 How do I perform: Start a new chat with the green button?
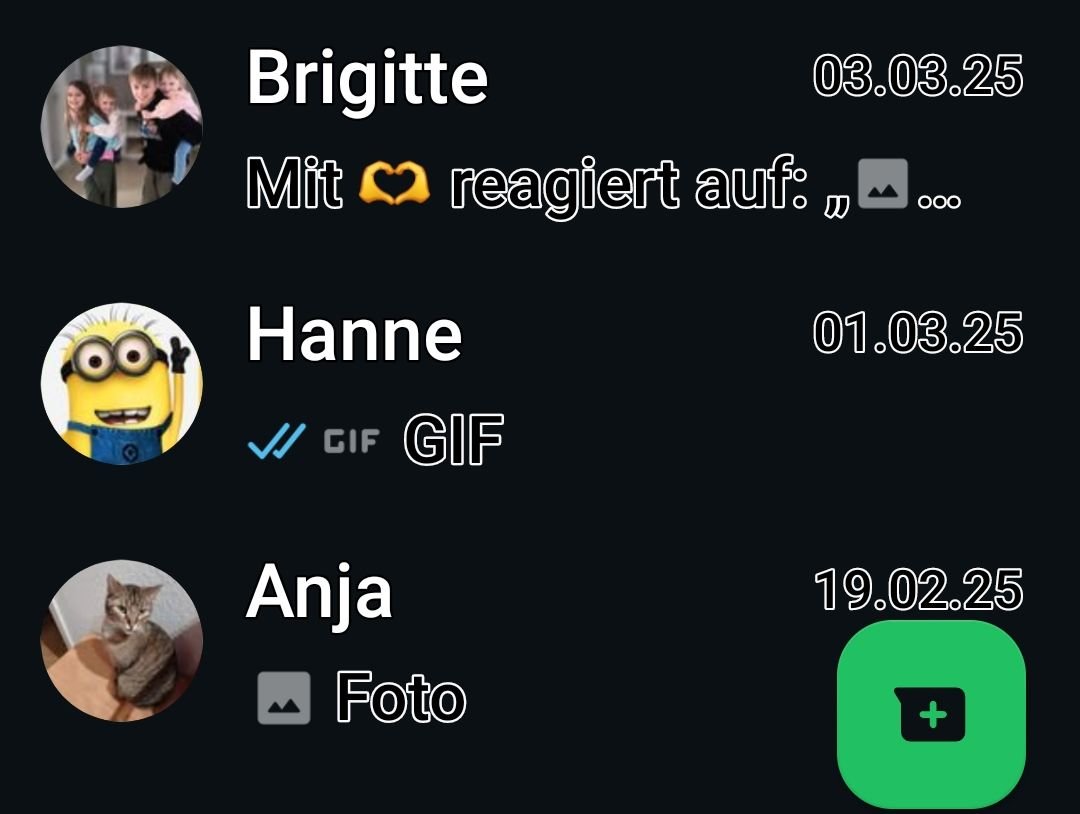[931, 714]
